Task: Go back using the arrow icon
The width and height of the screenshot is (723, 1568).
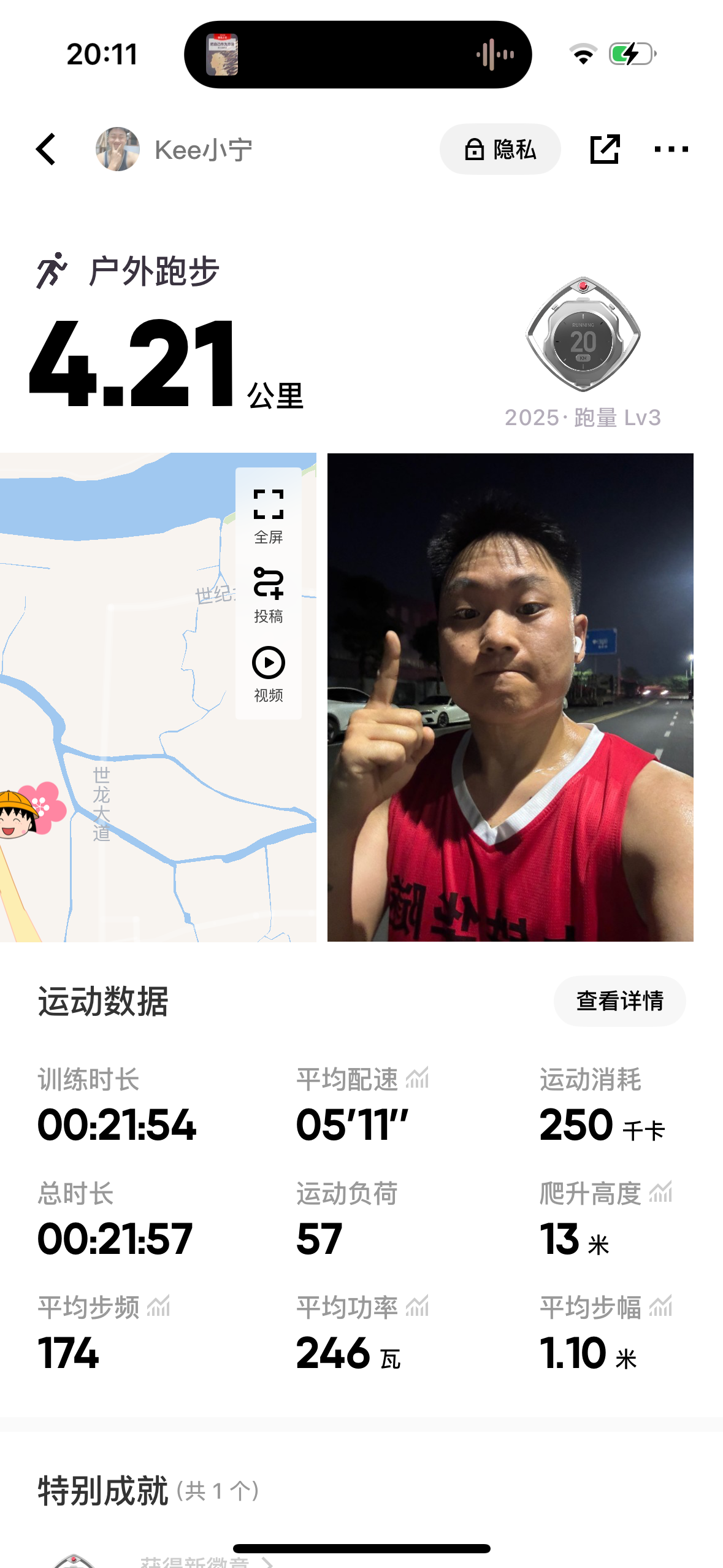Action: (46, 149)
